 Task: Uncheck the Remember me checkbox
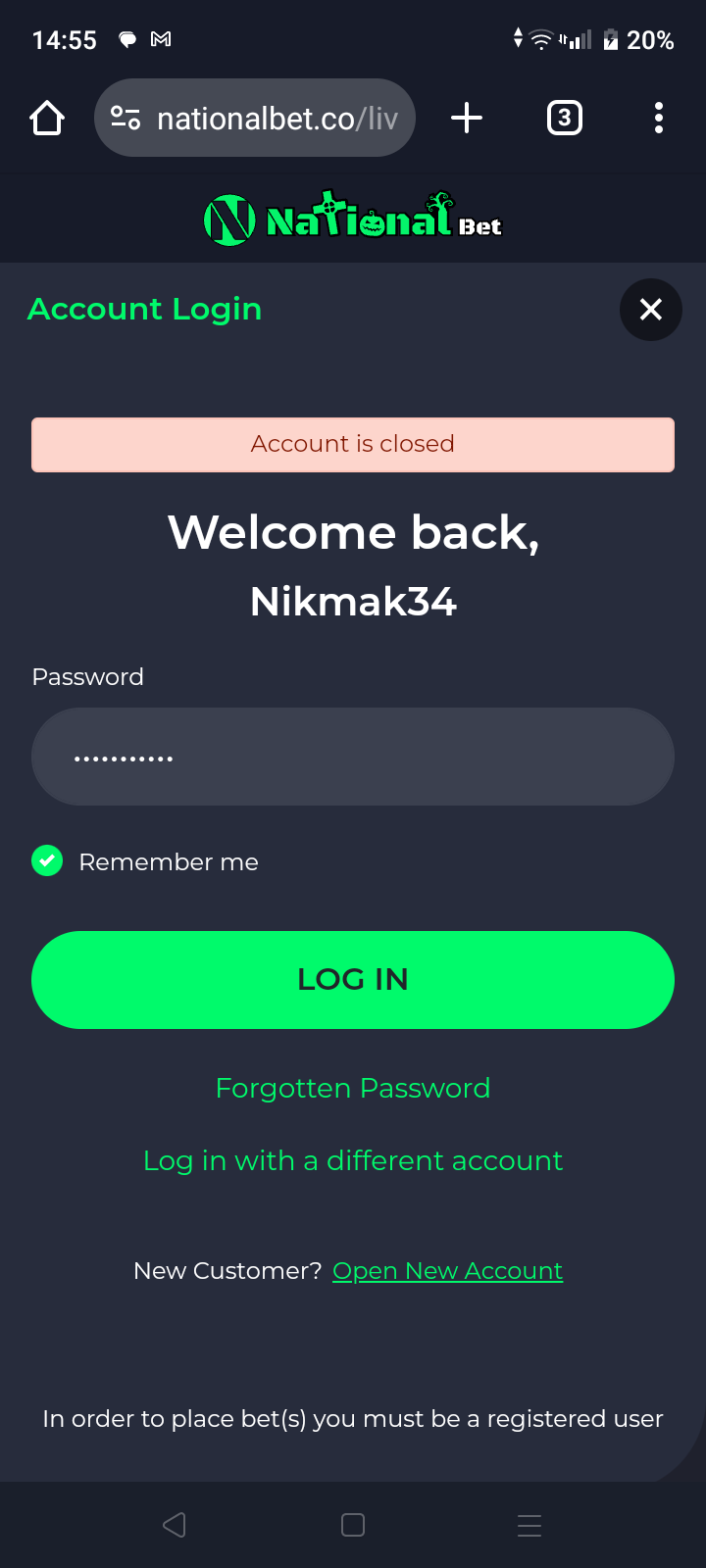[47, 861]
